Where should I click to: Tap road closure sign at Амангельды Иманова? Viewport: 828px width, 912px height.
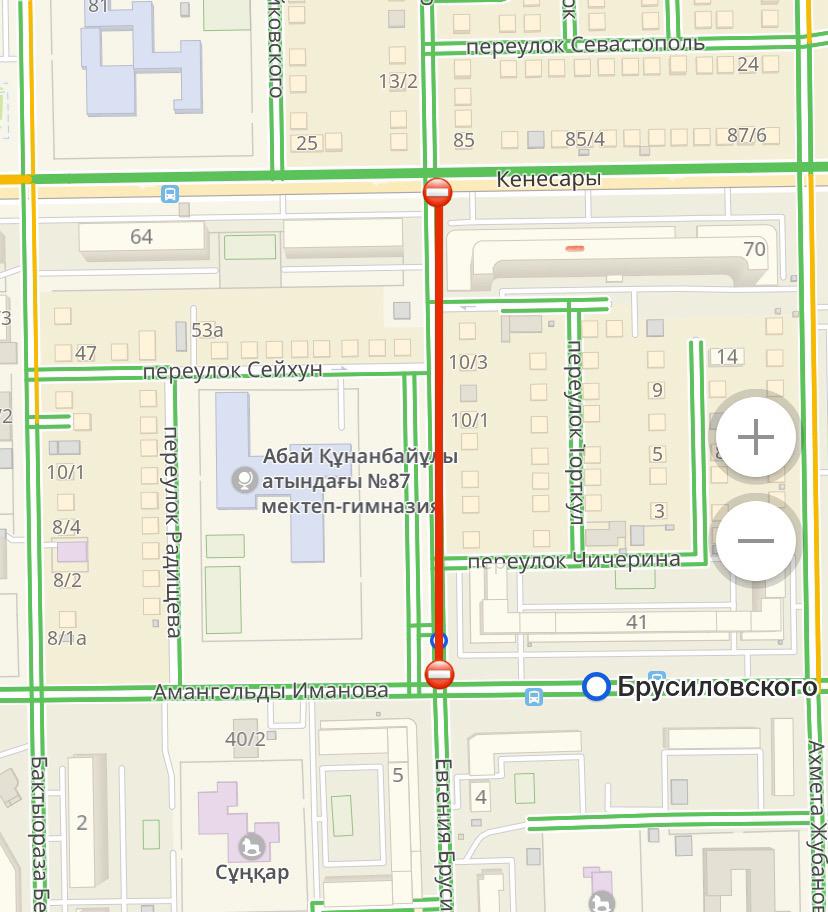coord(439,674)
